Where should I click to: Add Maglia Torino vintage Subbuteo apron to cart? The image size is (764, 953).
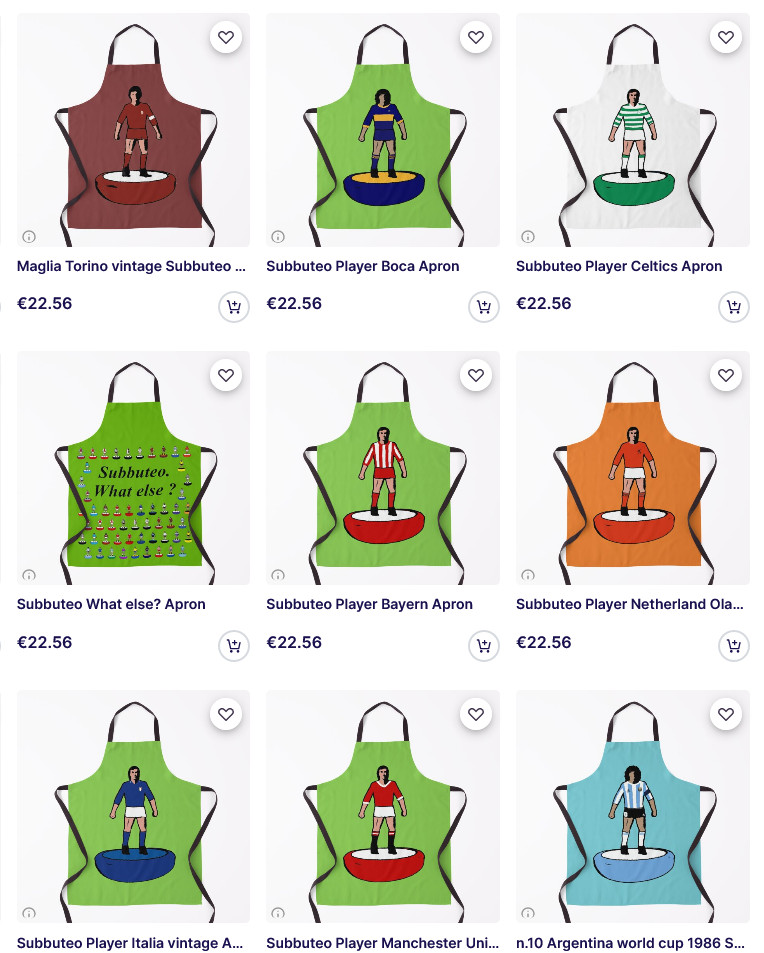pos(234,307)
